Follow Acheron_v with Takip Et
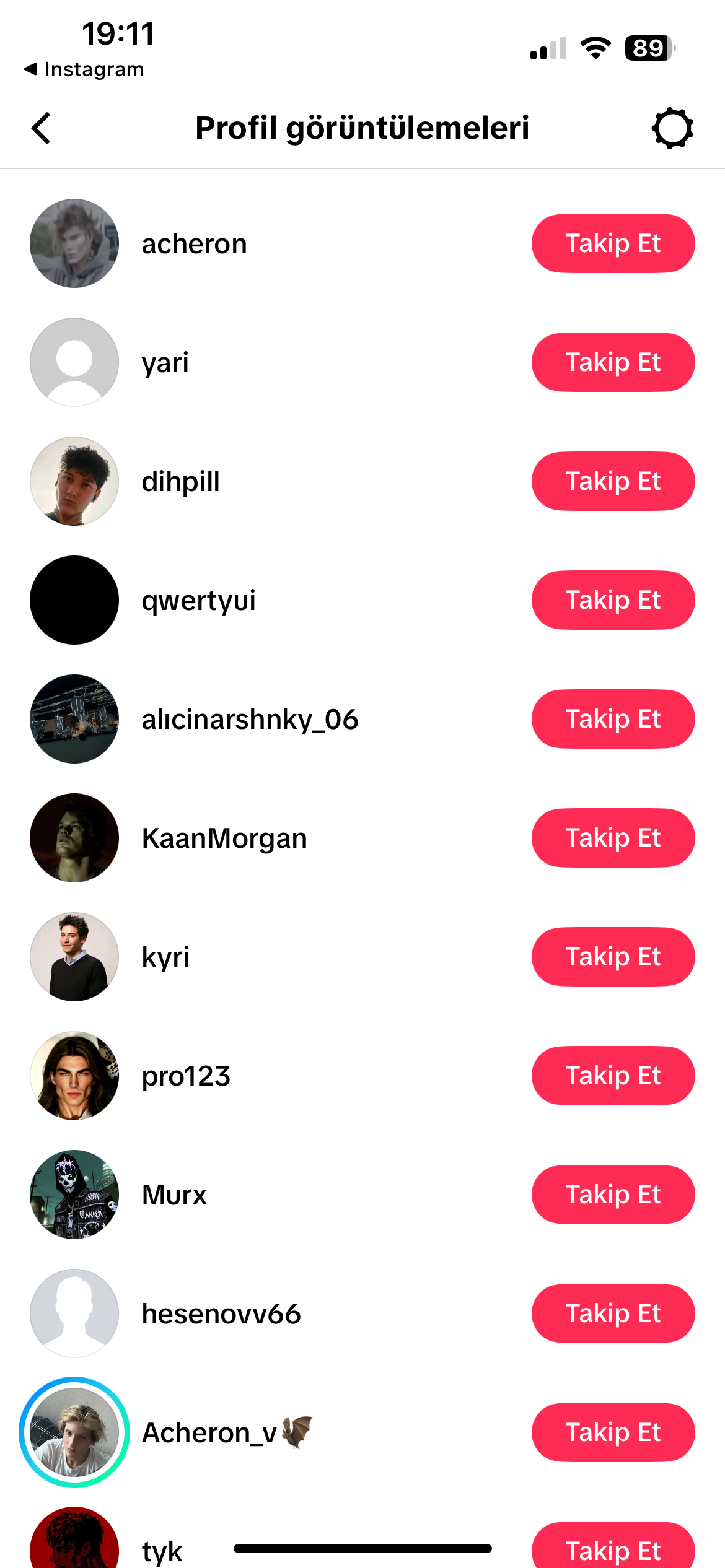Viewport: 725px width, 1568px height. coord(613,1432)
